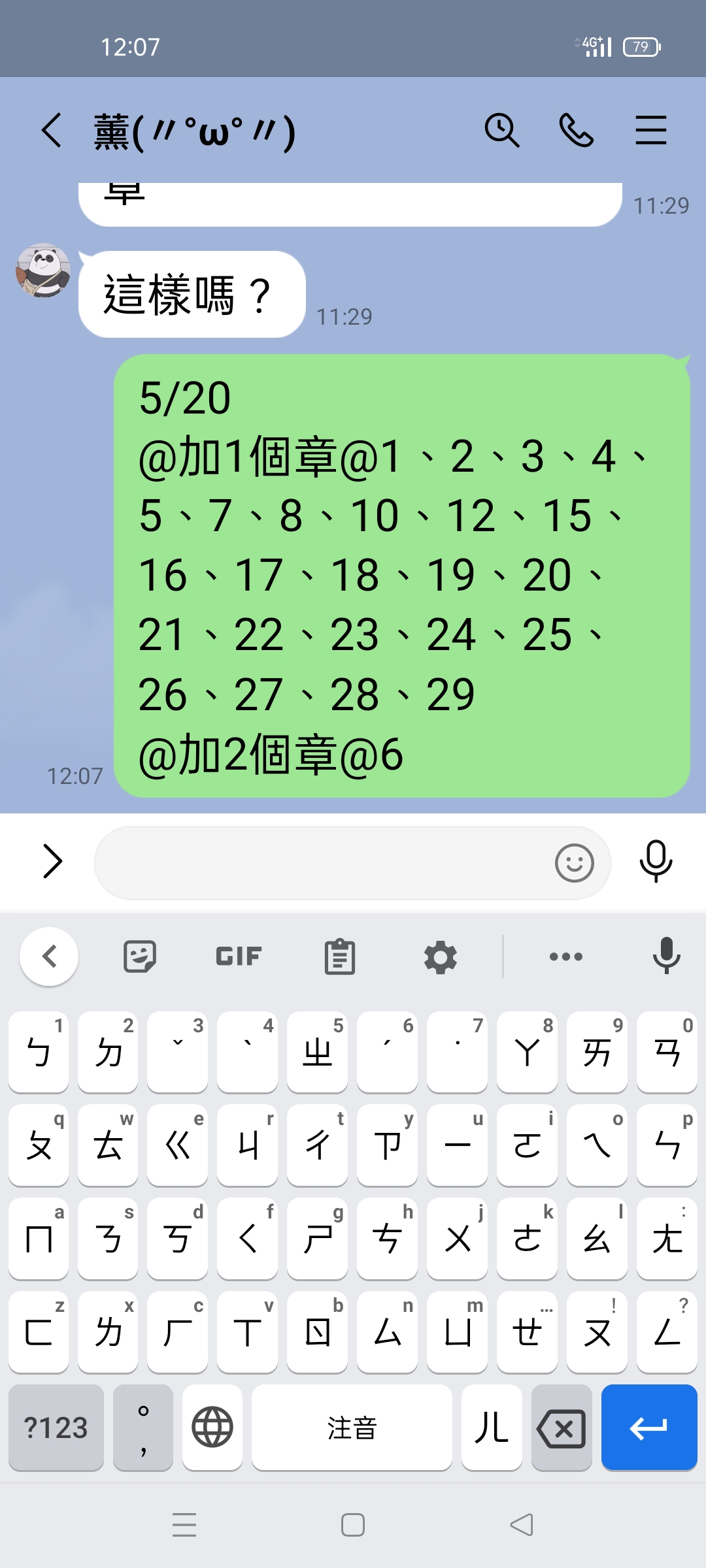The image size is (706, 1568).
Task: Start a voice call with 薰
Action: [x=577, y=130]
